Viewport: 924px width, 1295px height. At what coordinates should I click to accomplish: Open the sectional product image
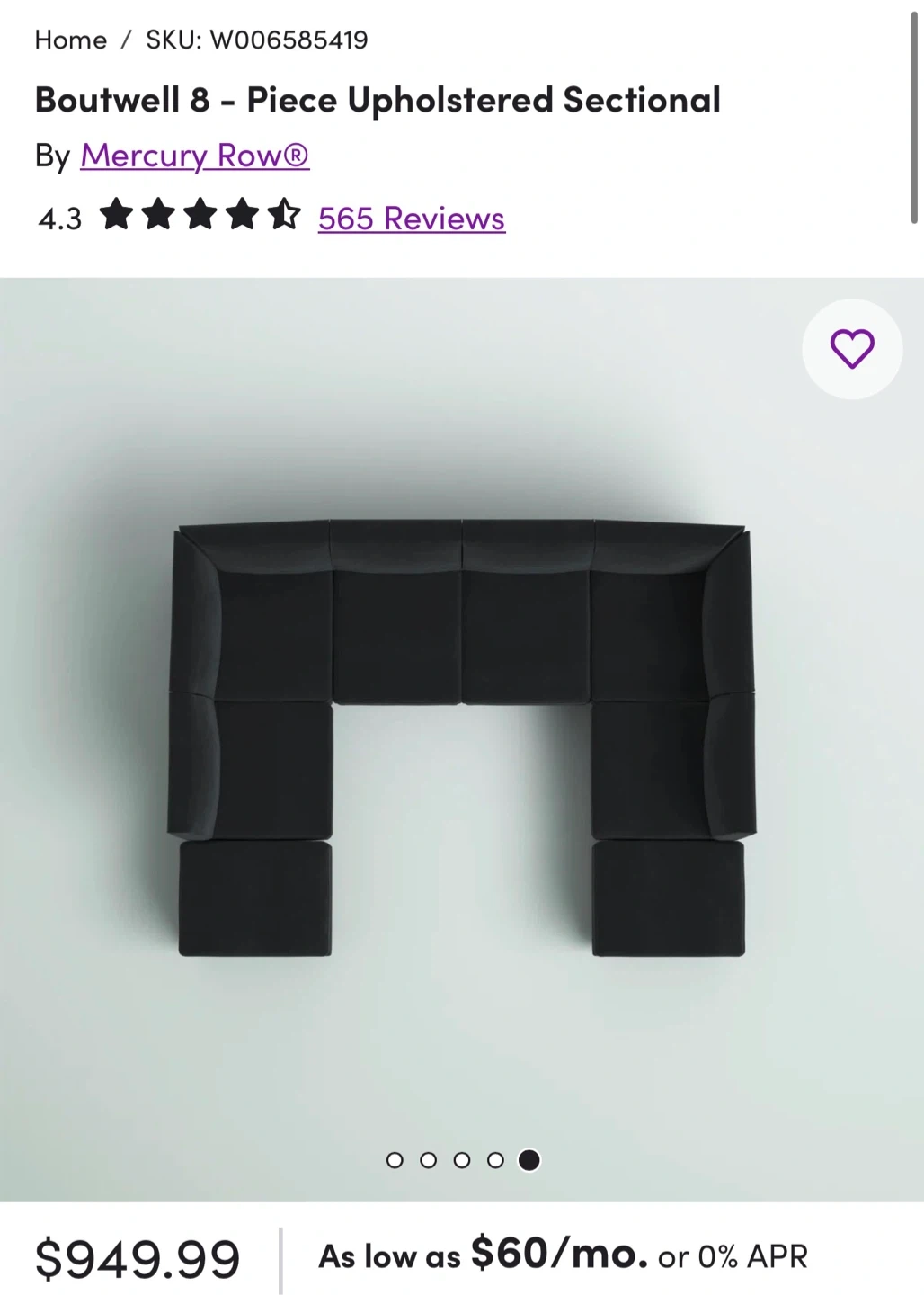coord(461,737)
